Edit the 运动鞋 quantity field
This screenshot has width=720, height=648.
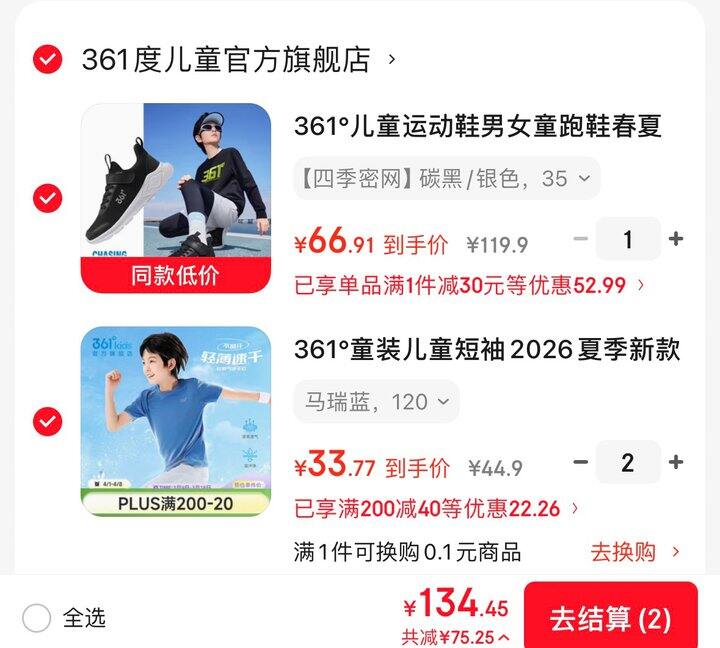628,239
